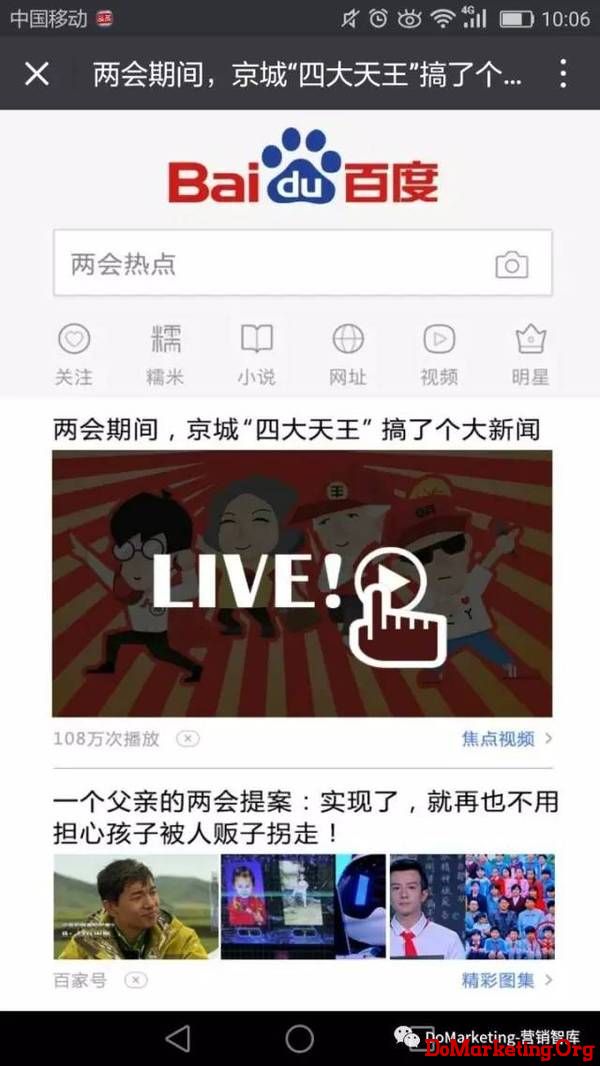
Task: Dismiss the 108万次播放 video card
Action: (x=188, y=739)
